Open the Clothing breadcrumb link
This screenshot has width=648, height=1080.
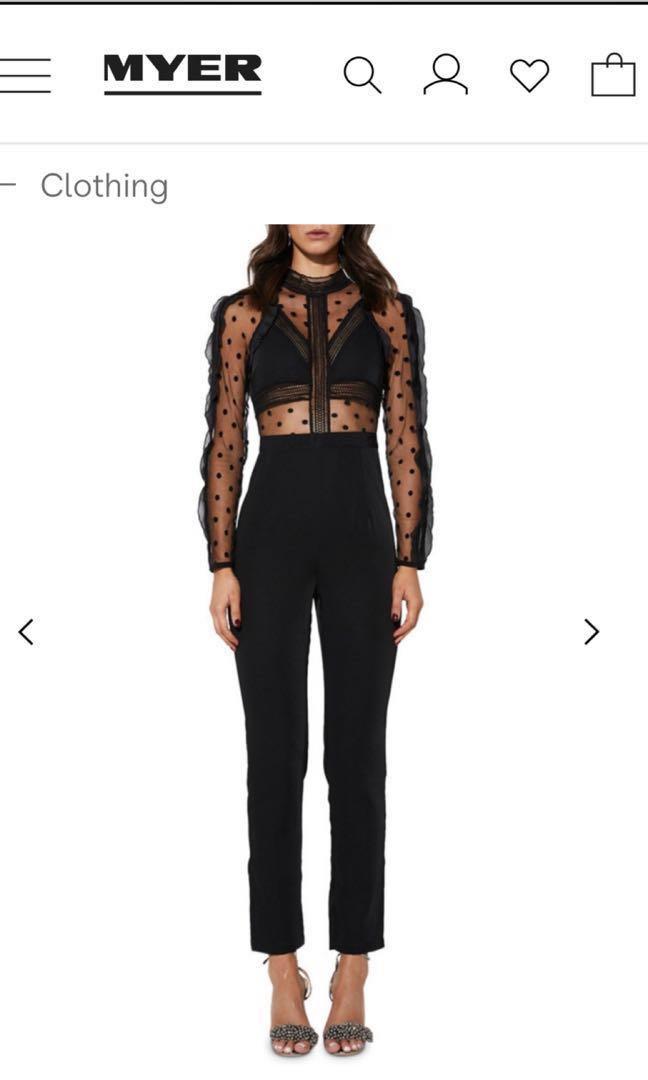pos(104,186)
